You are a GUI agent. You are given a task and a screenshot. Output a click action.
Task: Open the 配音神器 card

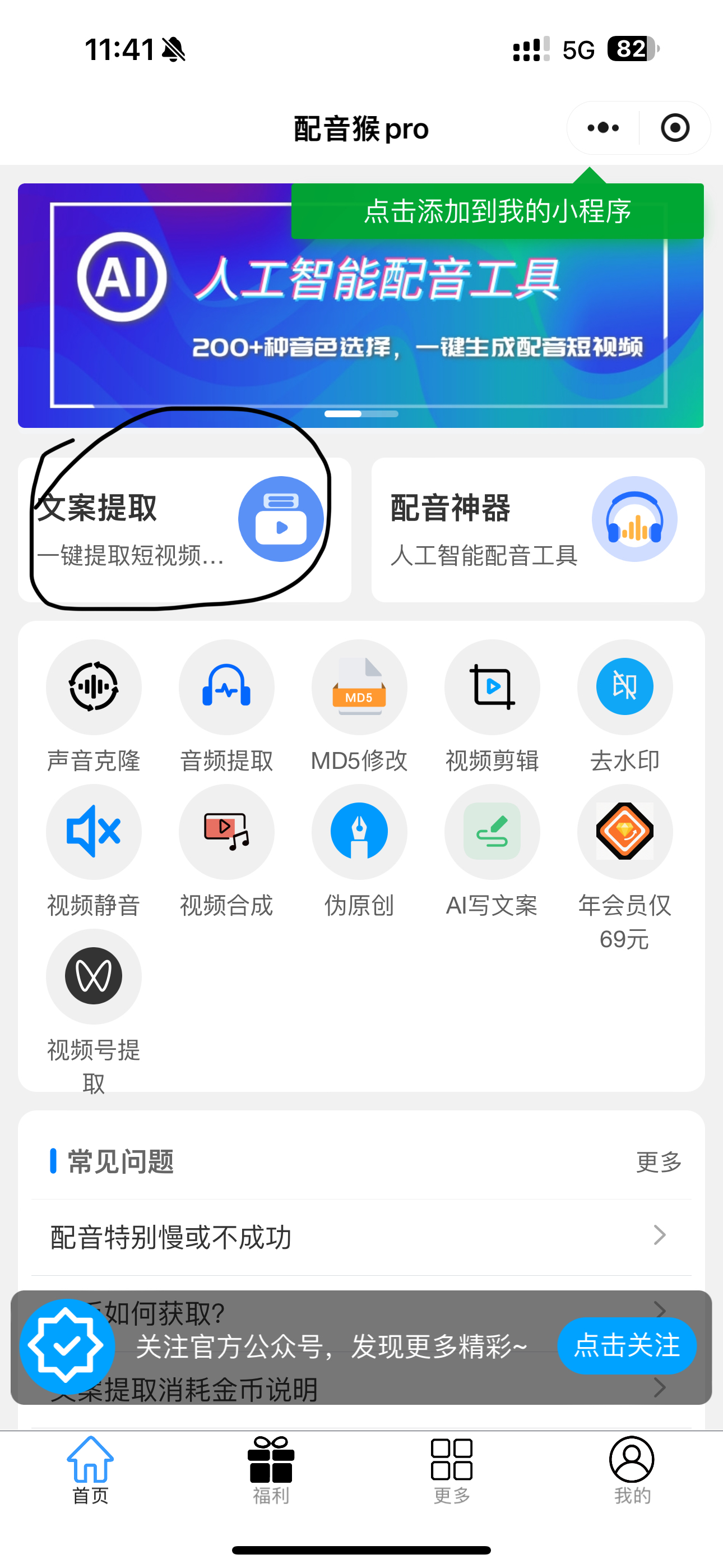pyautogui.click(x=537, y=529)
